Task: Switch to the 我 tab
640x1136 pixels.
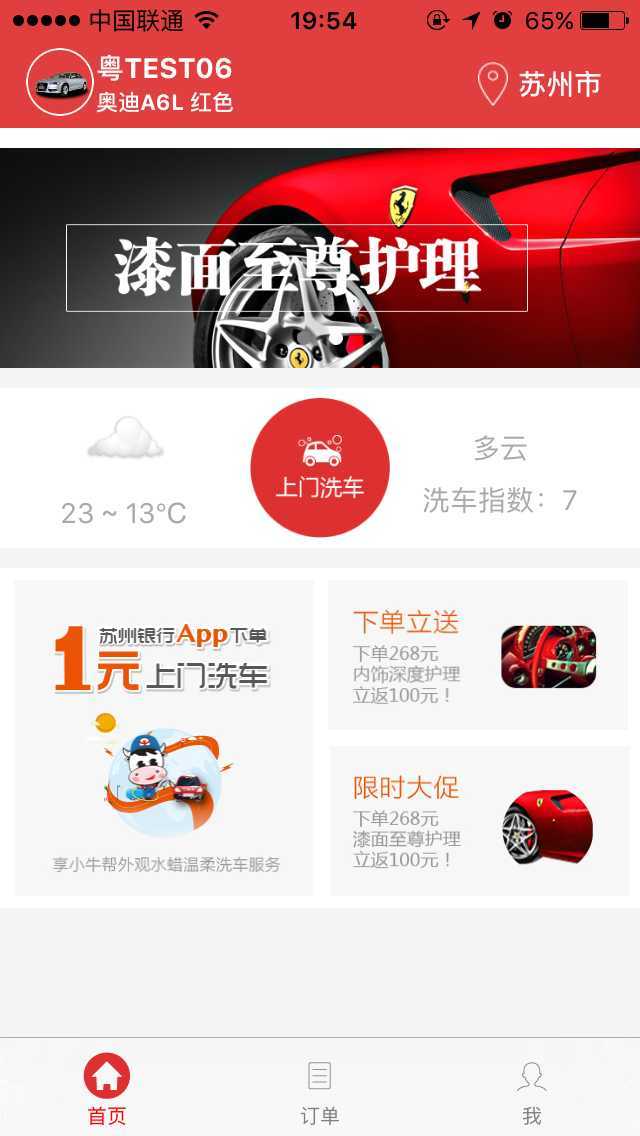Action: point(532,1089)
